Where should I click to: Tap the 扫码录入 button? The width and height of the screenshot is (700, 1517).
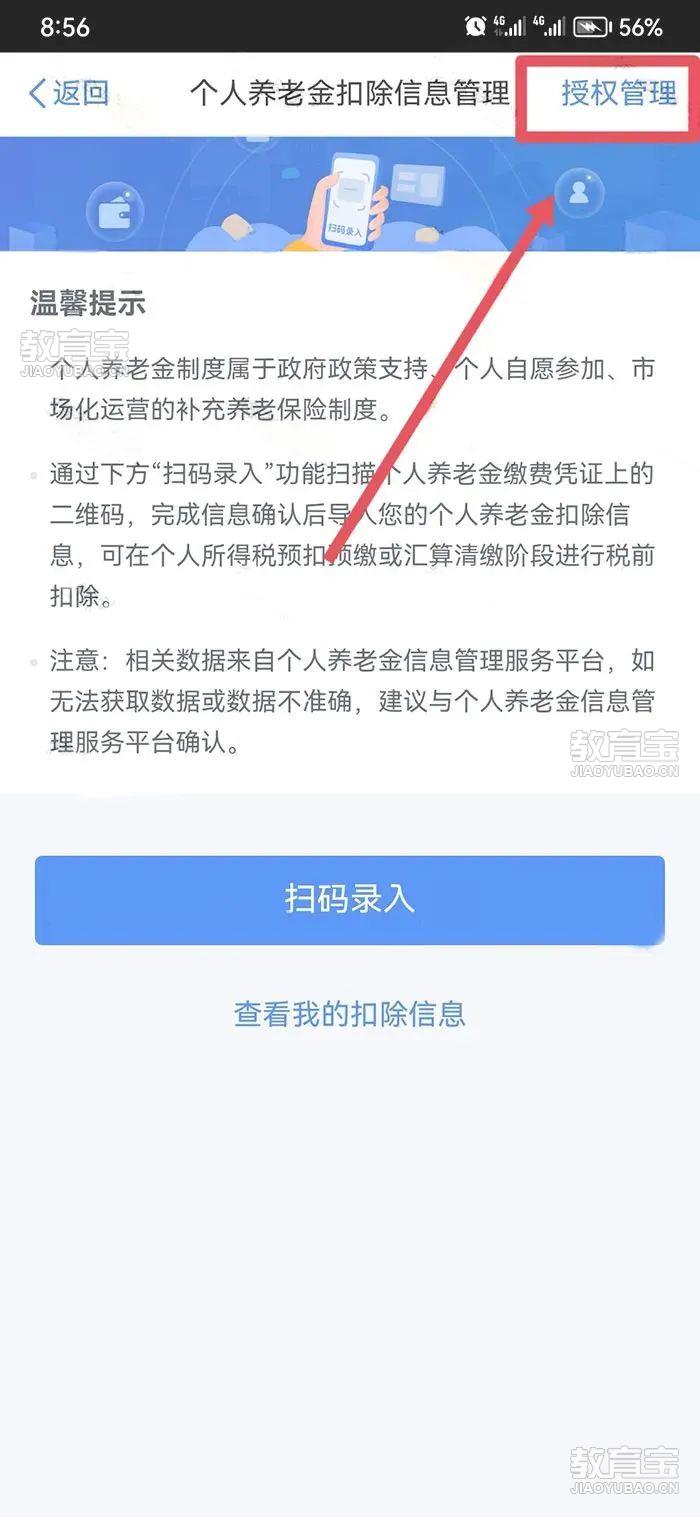click(350, 899)
